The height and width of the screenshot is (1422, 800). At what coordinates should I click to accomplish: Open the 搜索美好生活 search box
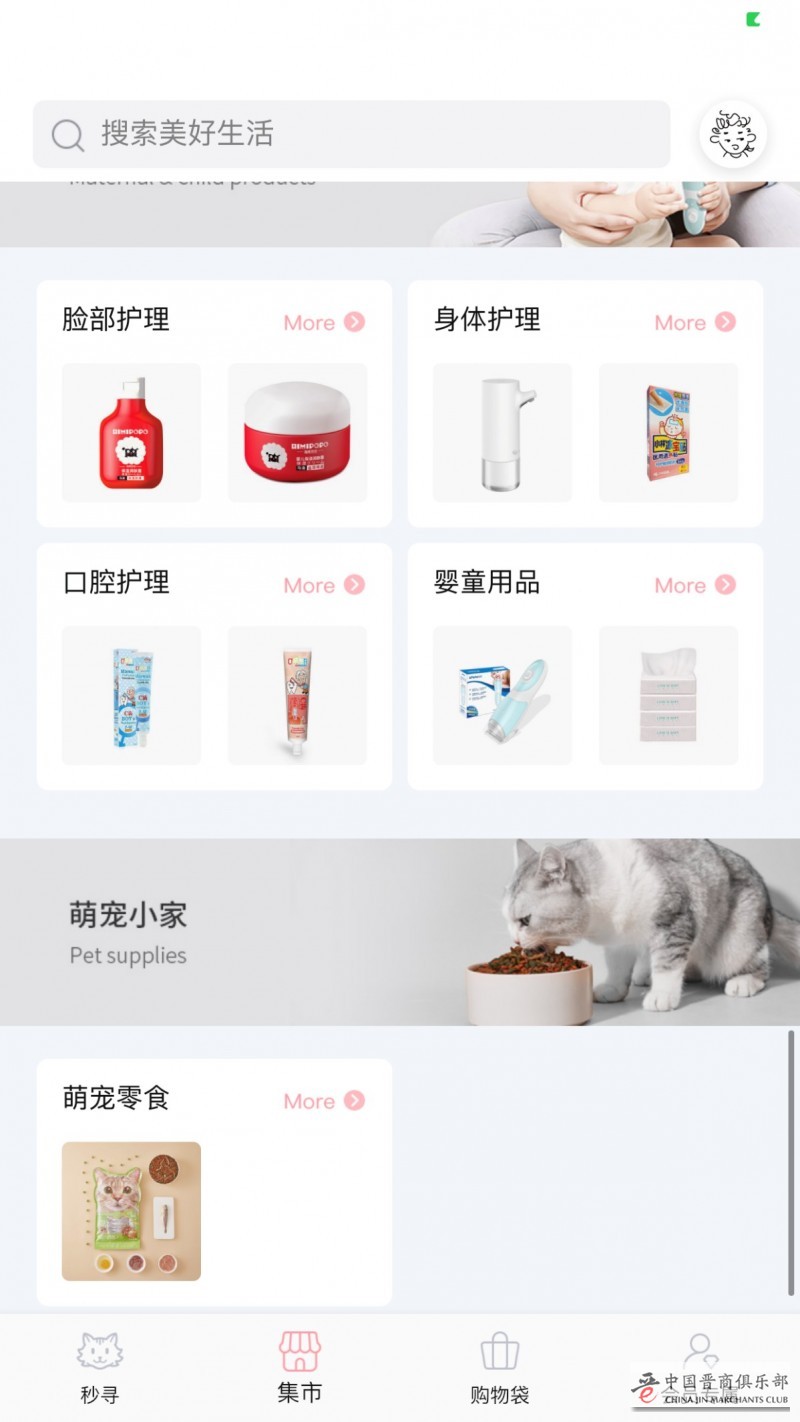(x=350, y=134)
